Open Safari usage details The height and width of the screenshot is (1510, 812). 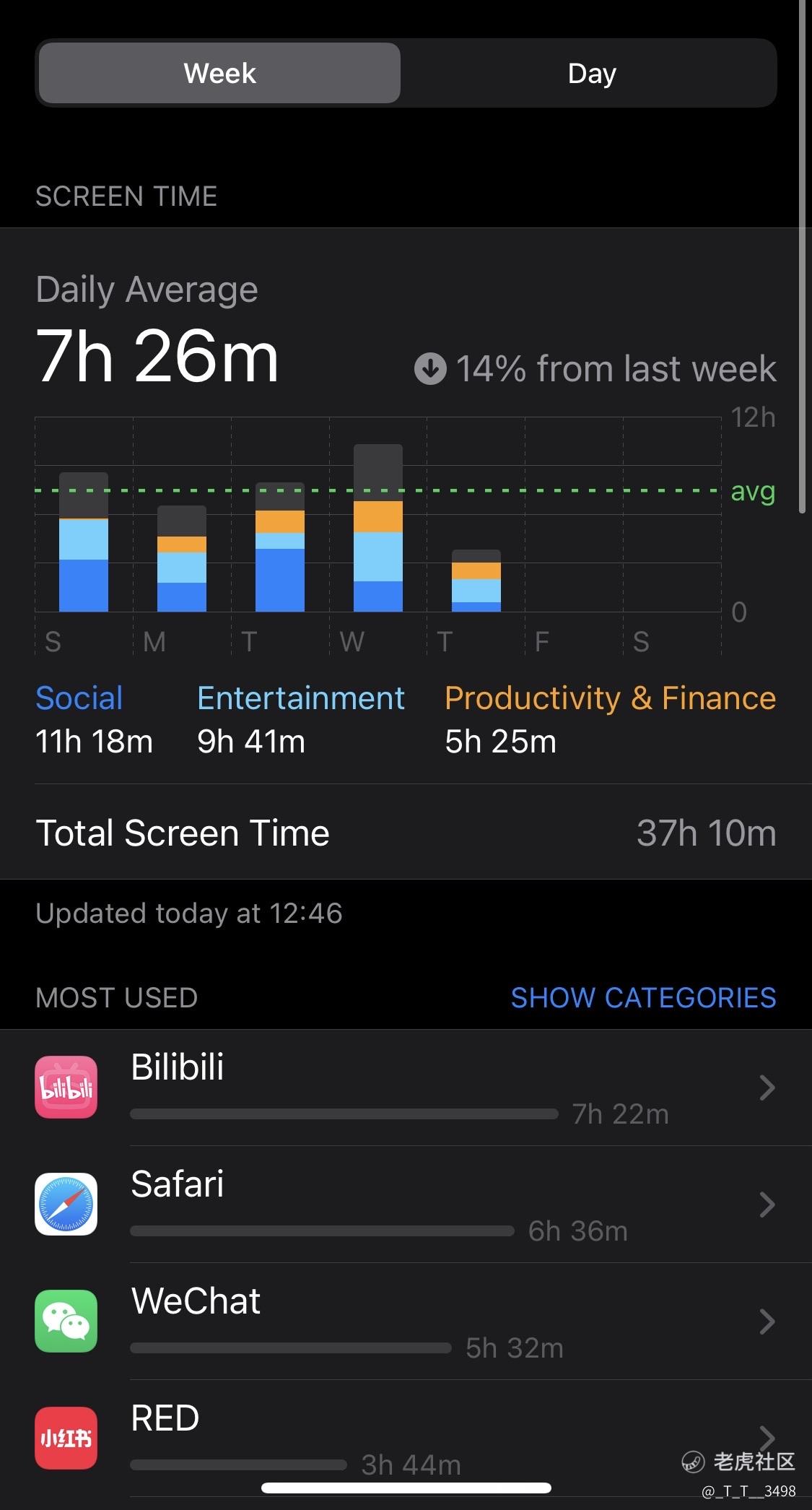[404, 1204]
